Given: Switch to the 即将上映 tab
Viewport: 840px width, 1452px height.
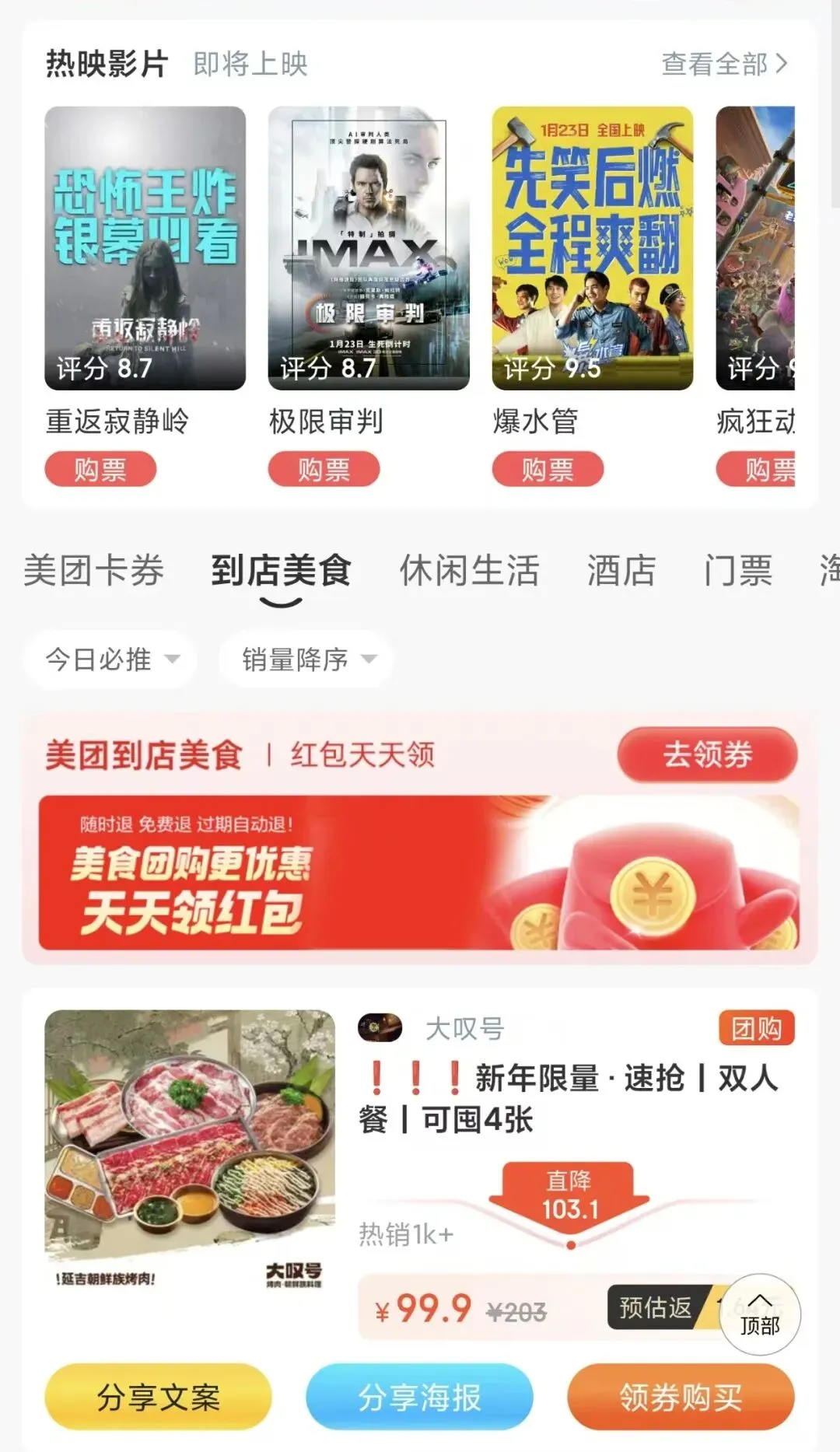Looking at the screenshot, I should 250,64.
